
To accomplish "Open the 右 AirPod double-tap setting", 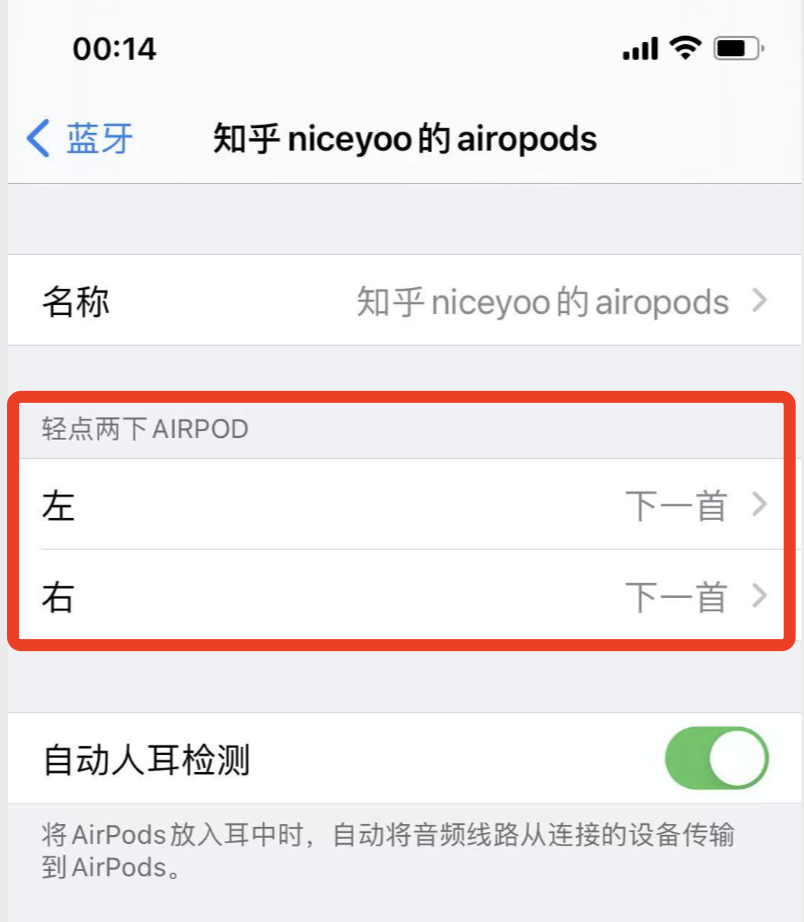I will coord(402,597).
